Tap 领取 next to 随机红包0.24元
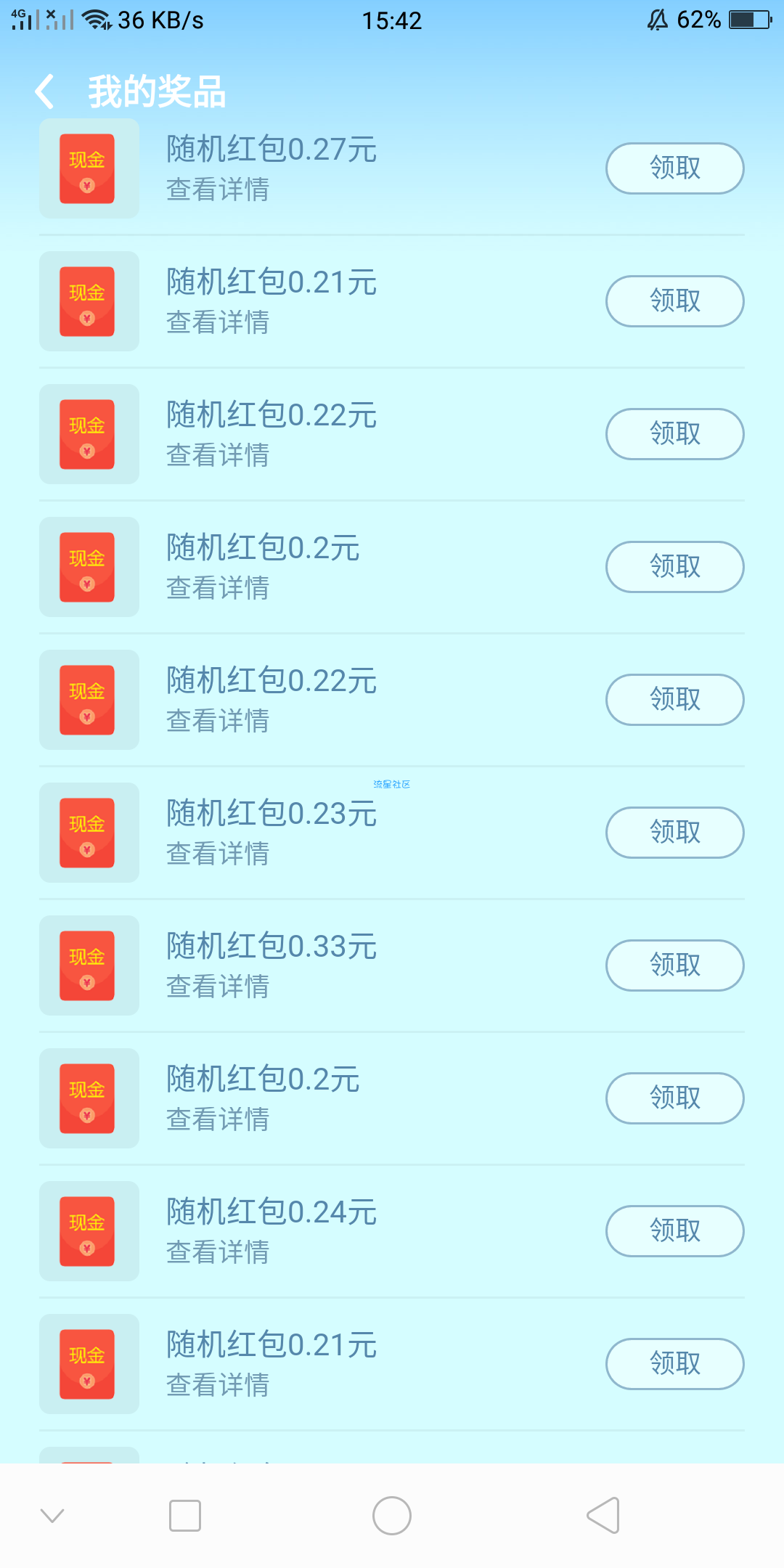The image size is (784, 1568). click(x=675, y=1231)
